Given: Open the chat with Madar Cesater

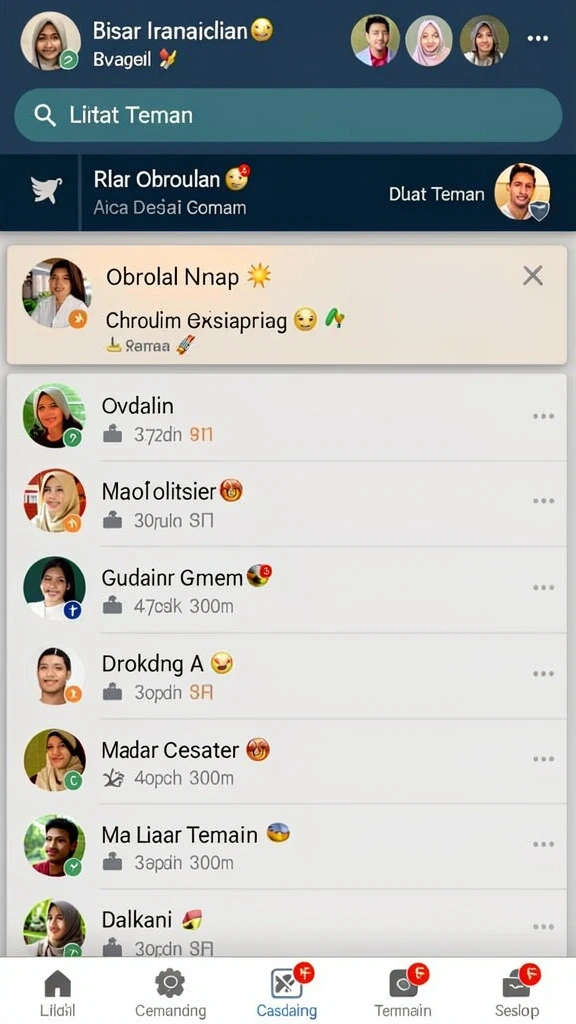Looking at the screenshot, I should [287, 761].
